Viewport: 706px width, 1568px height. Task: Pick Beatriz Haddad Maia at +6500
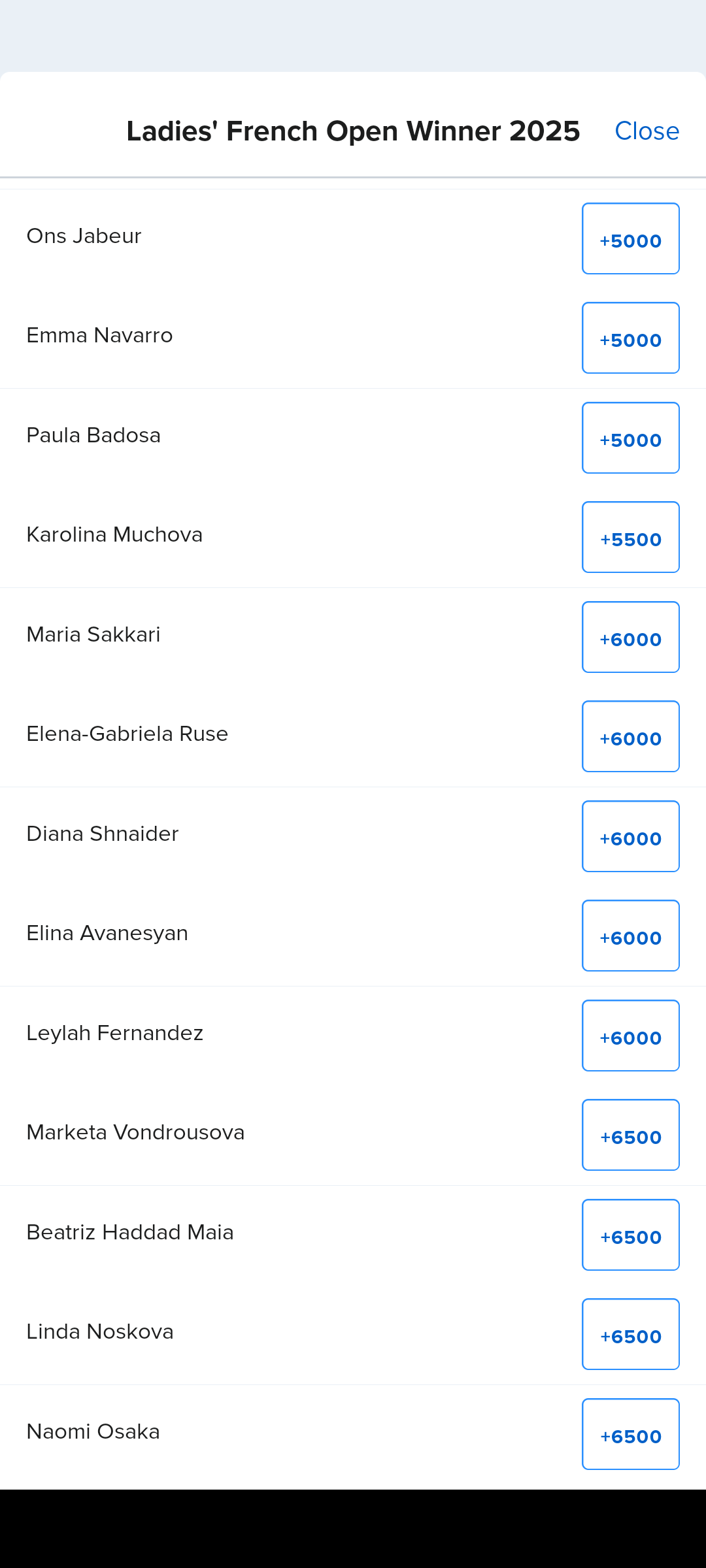tap(630, 1235)
